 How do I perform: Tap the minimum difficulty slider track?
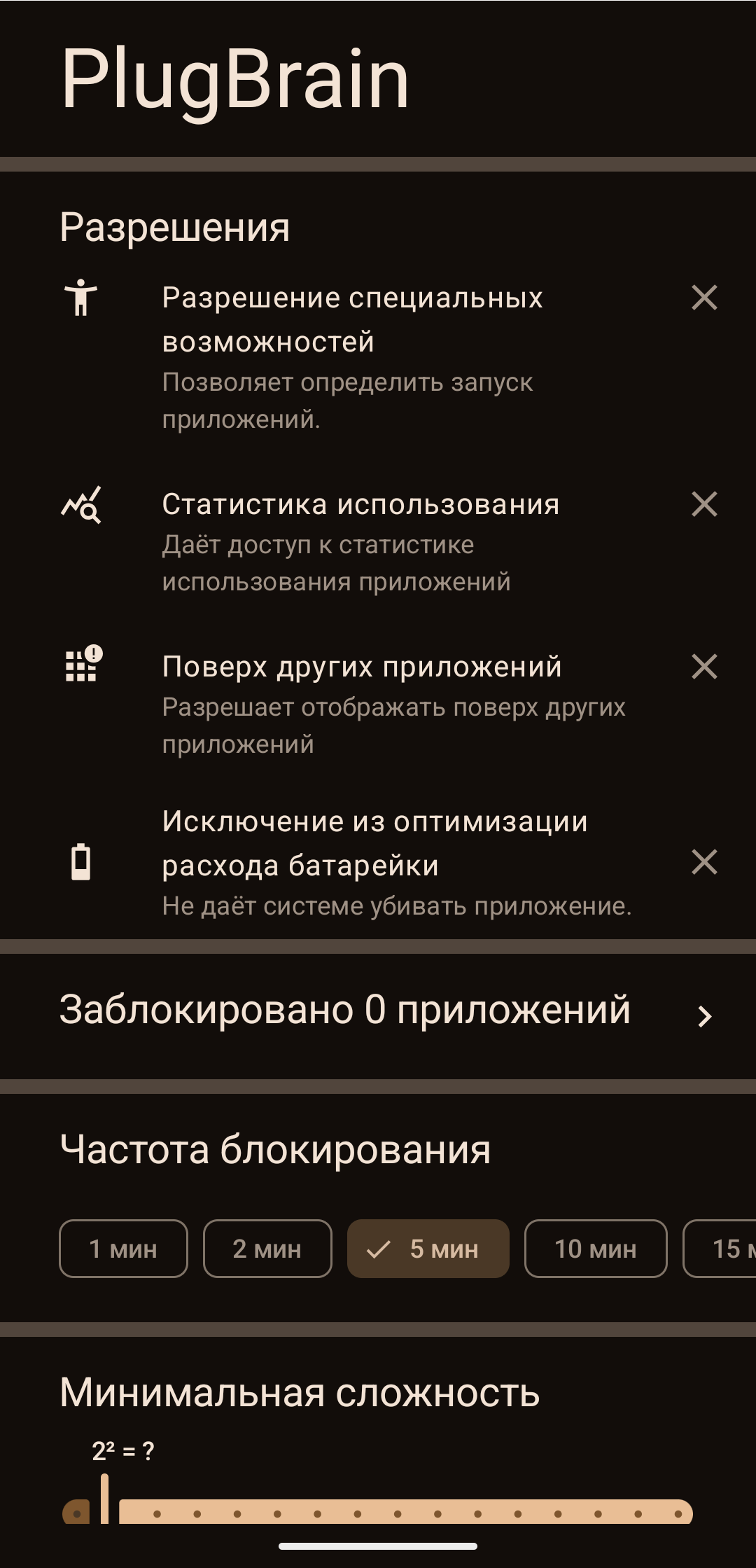pyautogui.click(x=406, y=1513)
